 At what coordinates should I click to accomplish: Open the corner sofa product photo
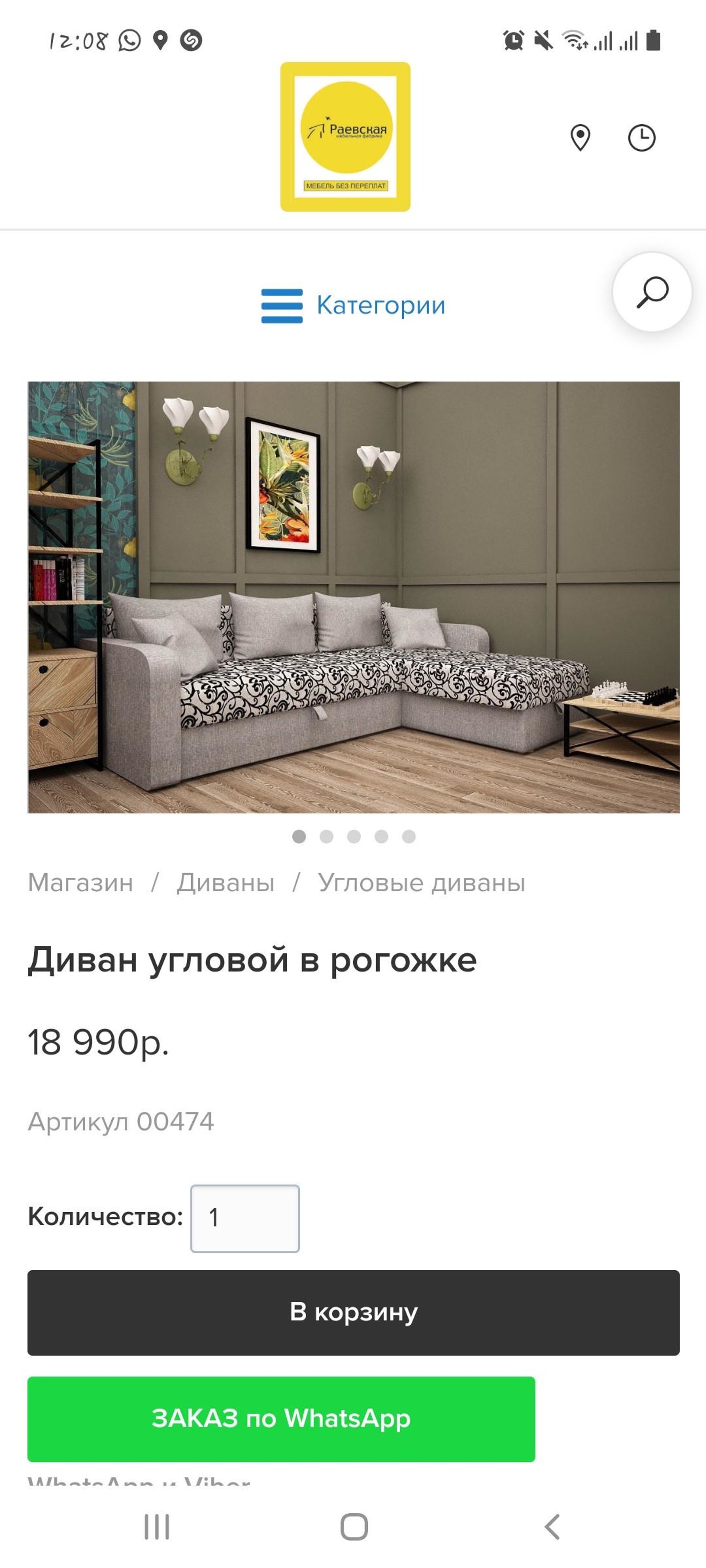coord(353,597)
